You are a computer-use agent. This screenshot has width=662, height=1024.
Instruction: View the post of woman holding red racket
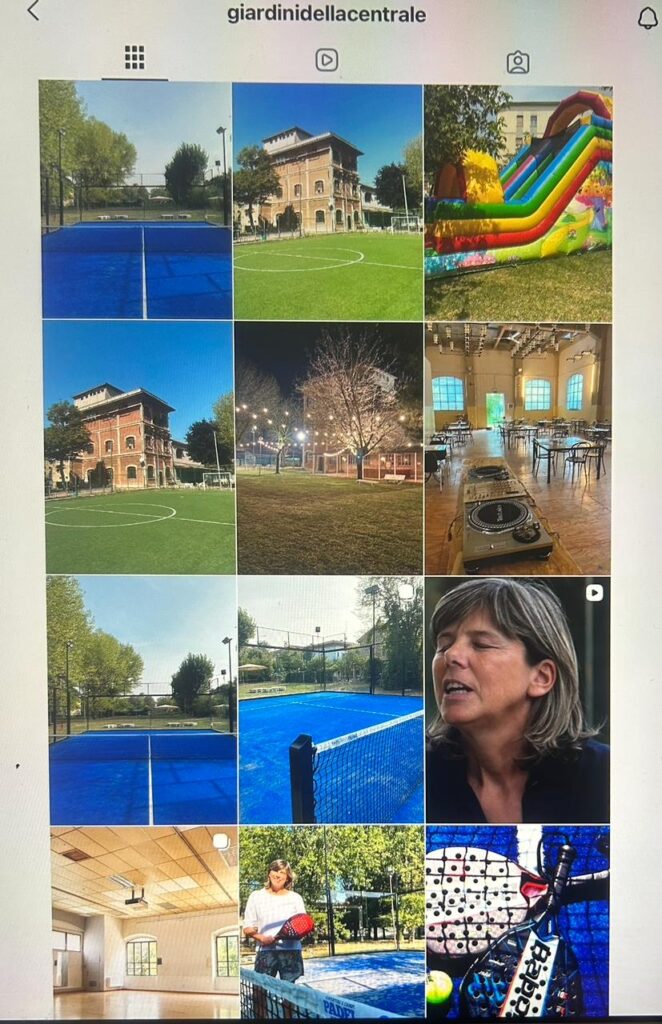tap(331, 921)
